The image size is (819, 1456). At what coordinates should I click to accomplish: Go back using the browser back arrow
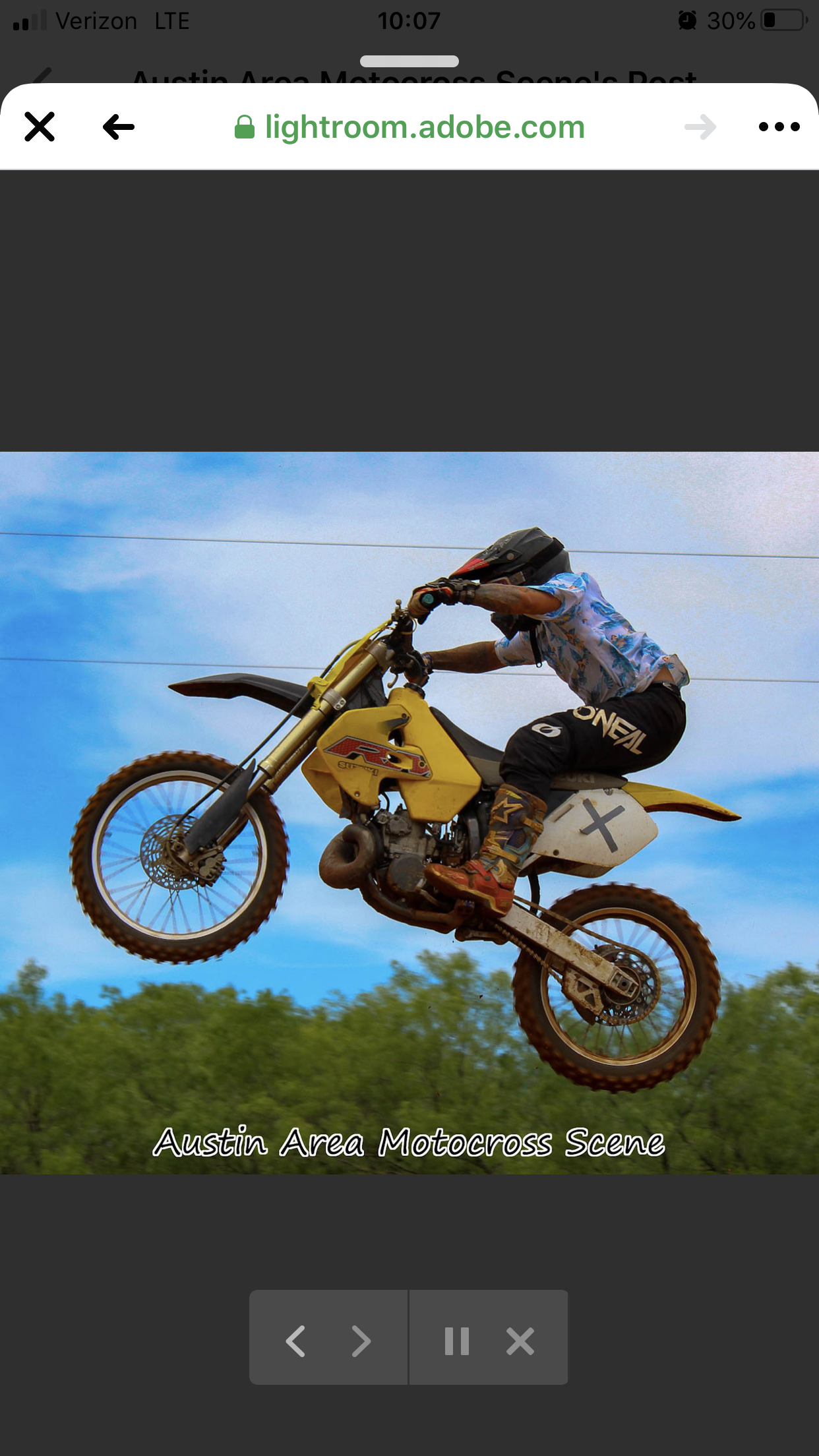[119, 127]
